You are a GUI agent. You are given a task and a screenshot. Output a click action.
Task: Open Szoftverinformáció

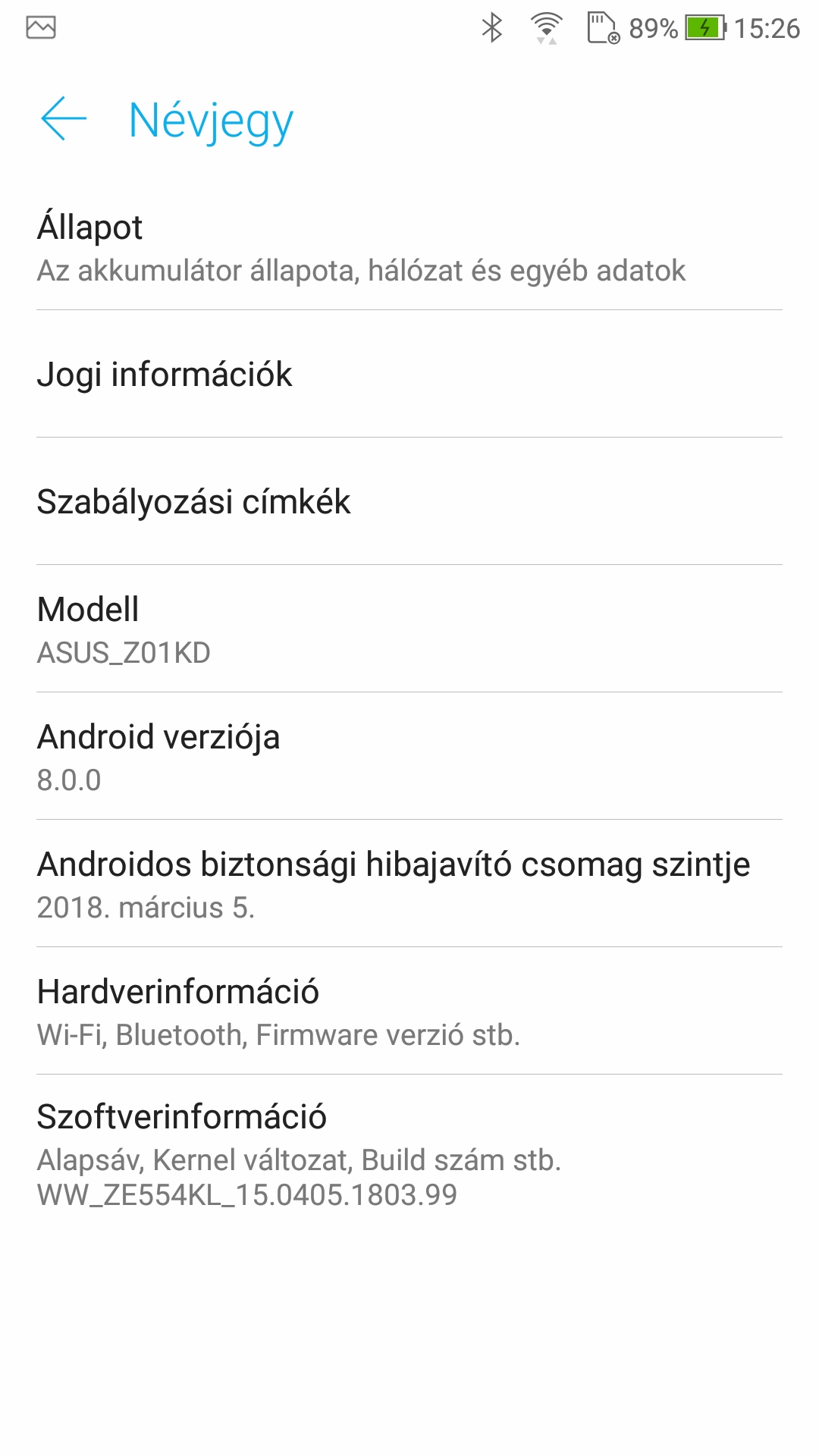409,1154
